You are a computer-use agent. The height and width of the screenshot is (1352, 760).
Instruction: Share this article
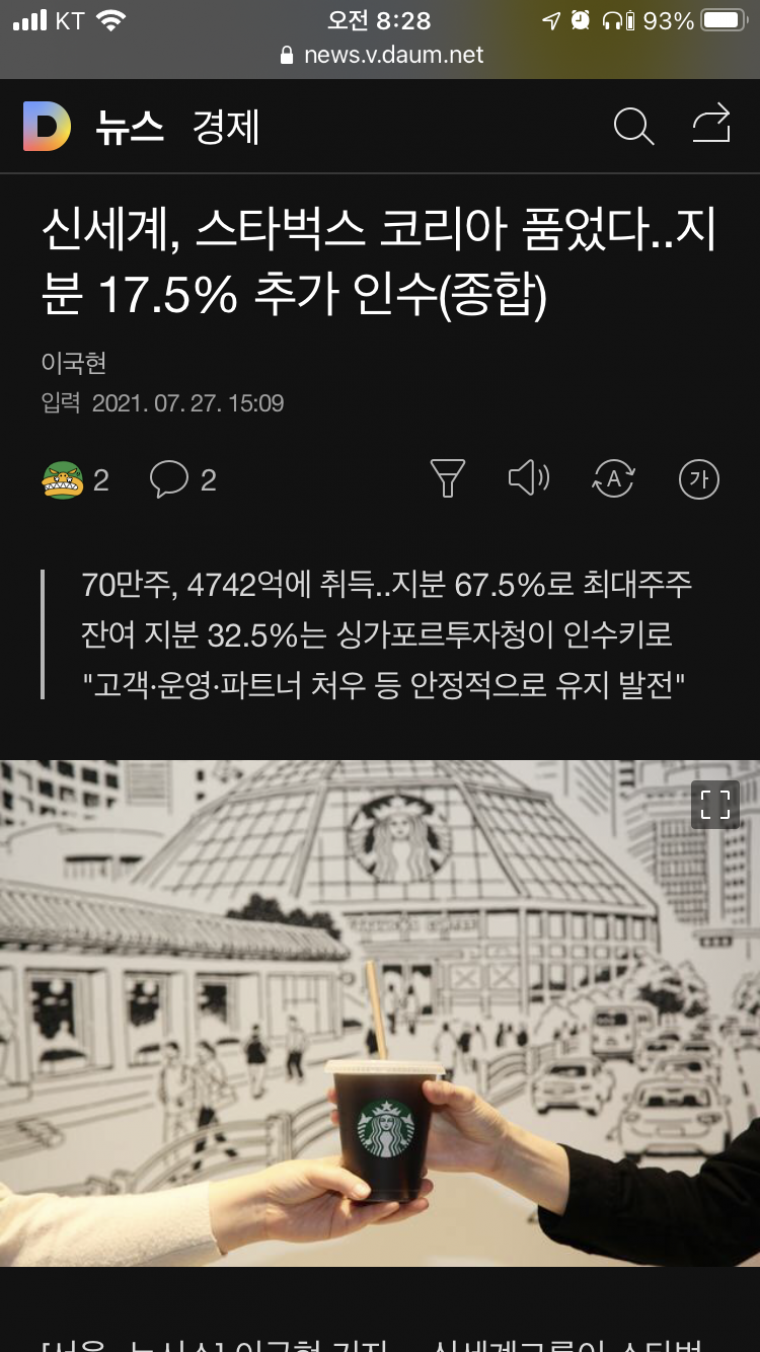pyautogui.click(x=711, y=126)
